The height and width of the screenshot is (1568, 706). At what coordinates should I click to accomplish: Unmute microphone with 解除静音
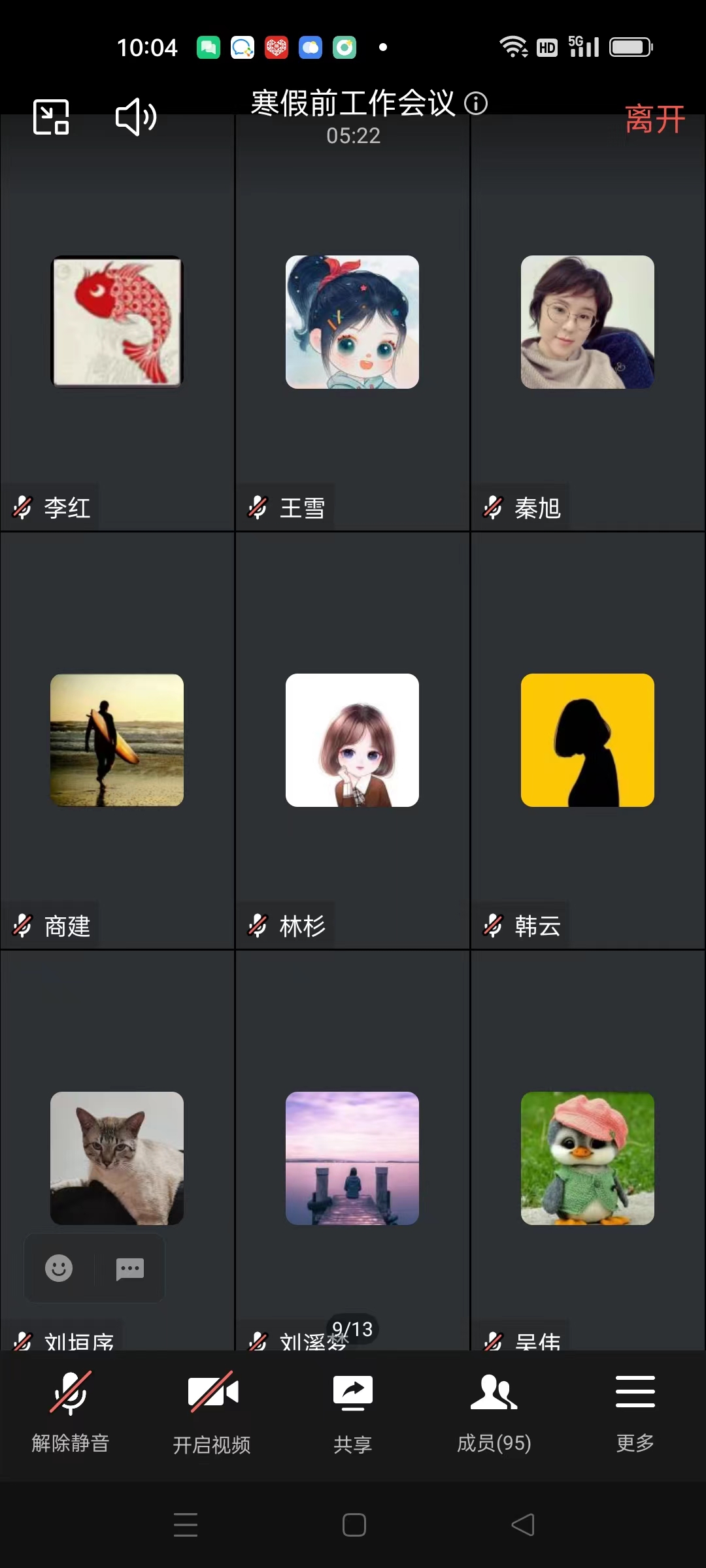pyautogui.click(x=71, y=1411)
